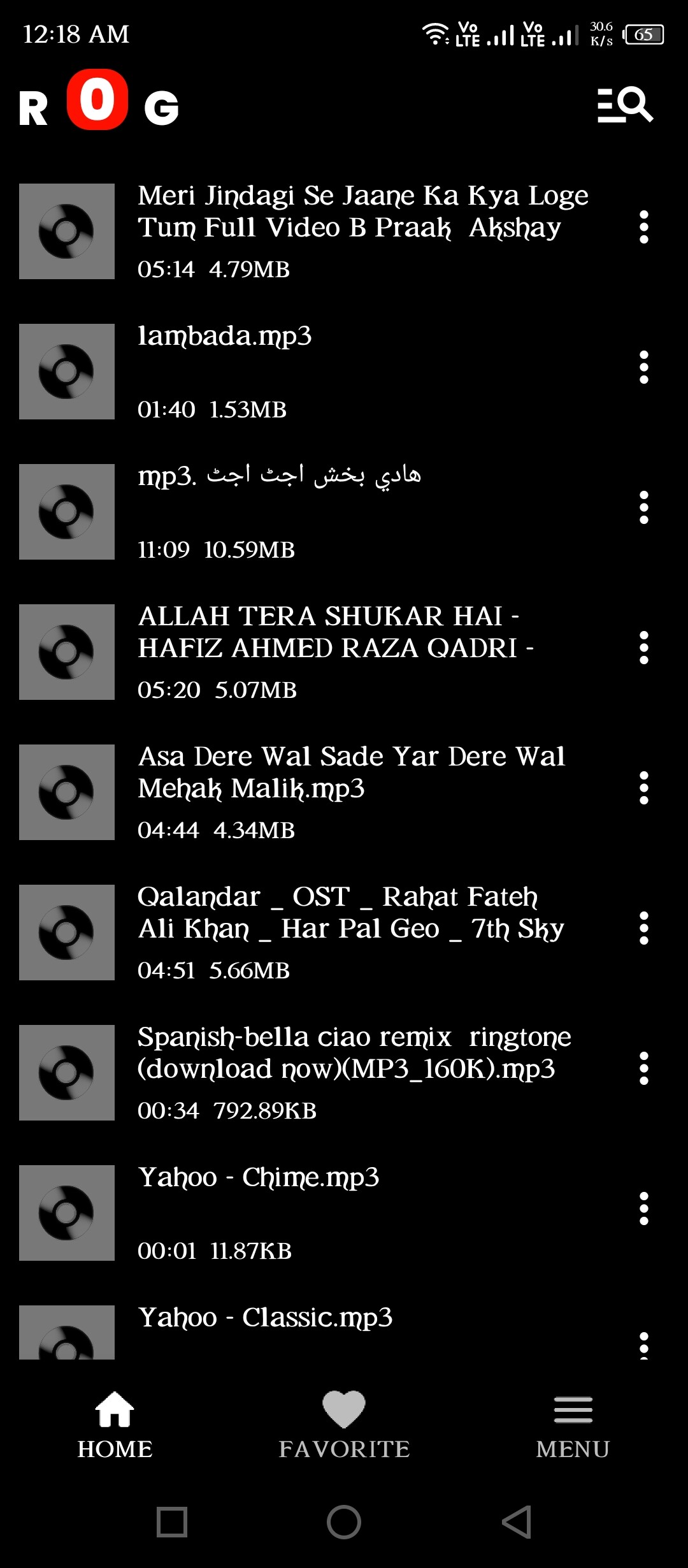Open the search list icon

click(x=624, y=105)
